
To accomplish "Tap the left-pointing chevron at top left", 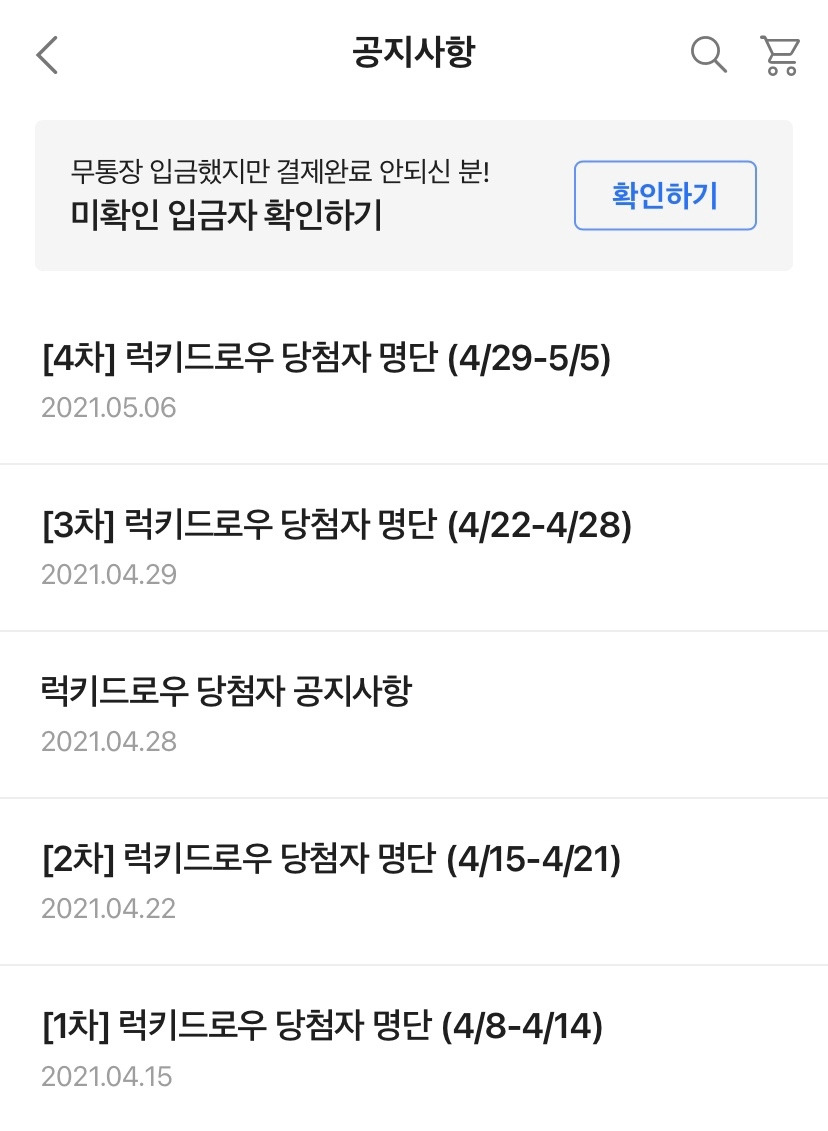I will 46,55.
